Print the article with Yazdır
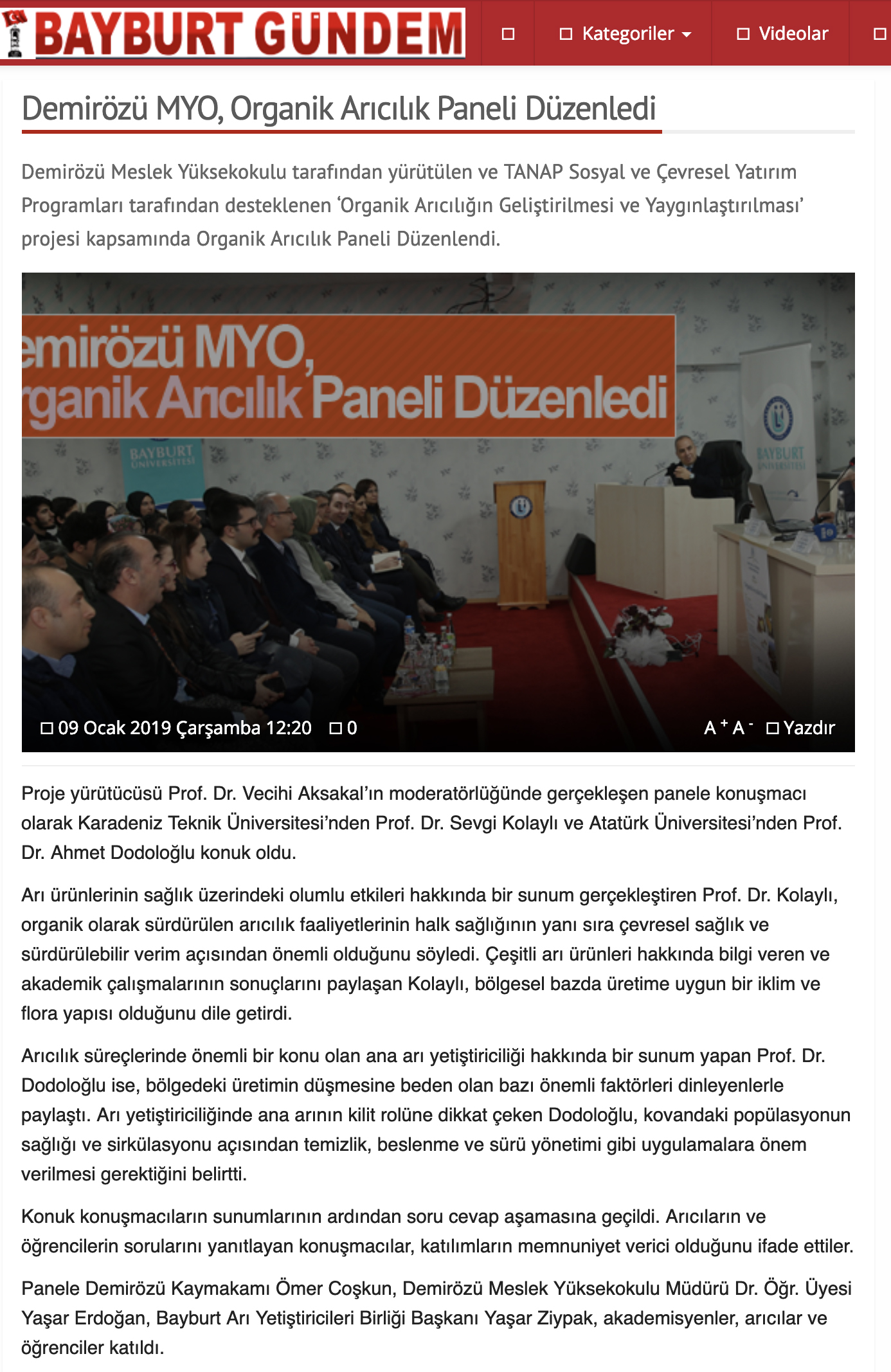This screenshot has width=891, height=1372. [x=801, y=728]
